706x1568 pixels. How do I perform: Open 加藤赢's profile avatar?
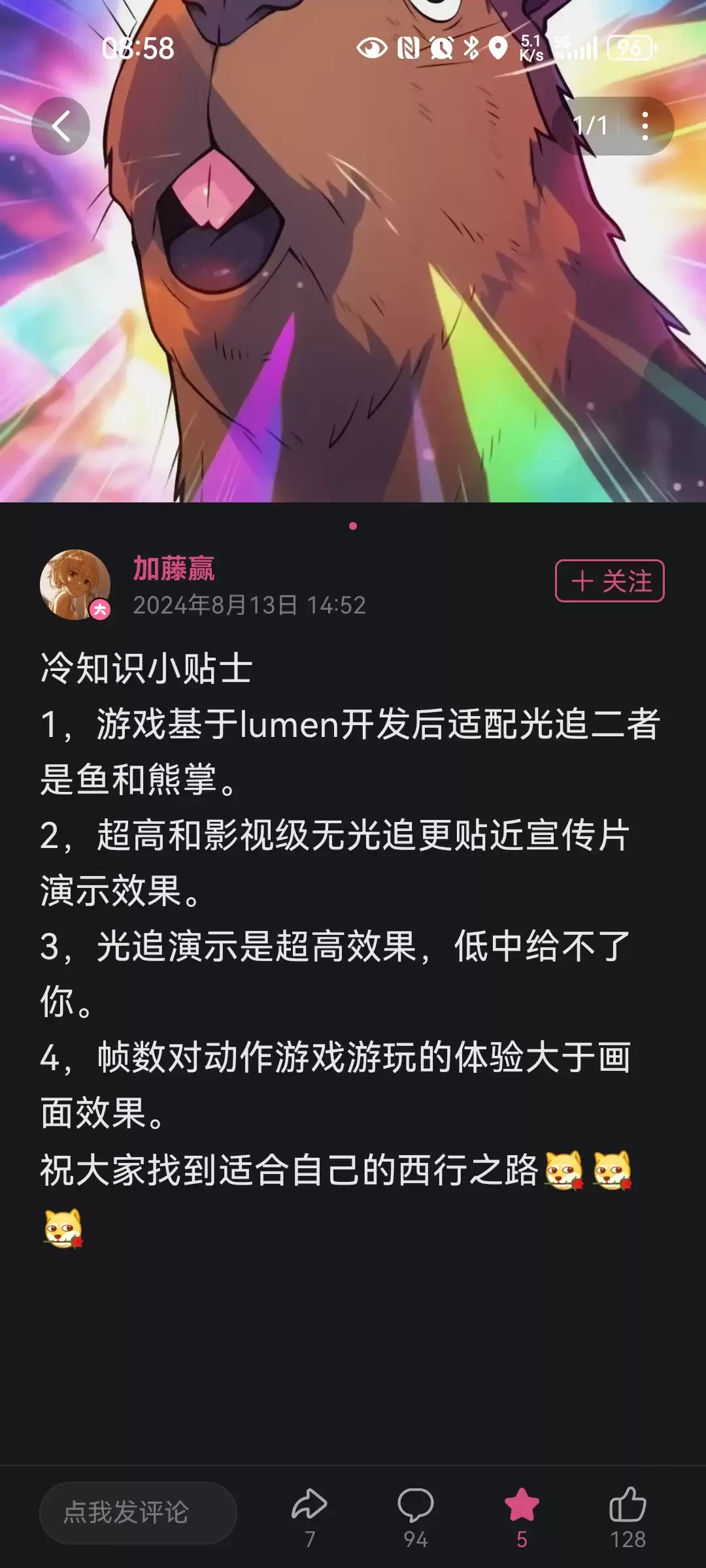(x=75, y=584)
